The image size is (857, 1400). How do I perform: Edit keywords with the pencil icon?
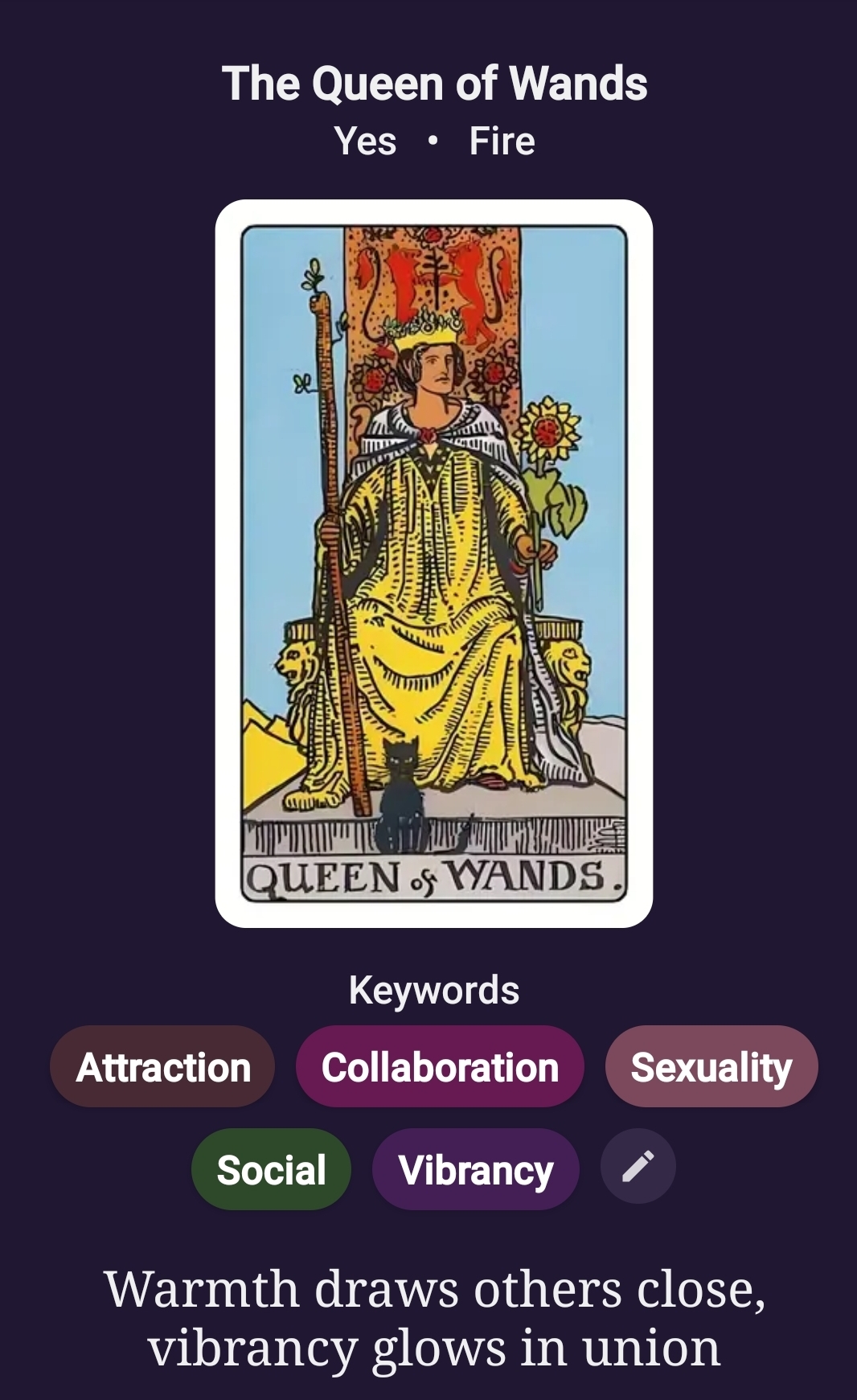click(638, 1166)
